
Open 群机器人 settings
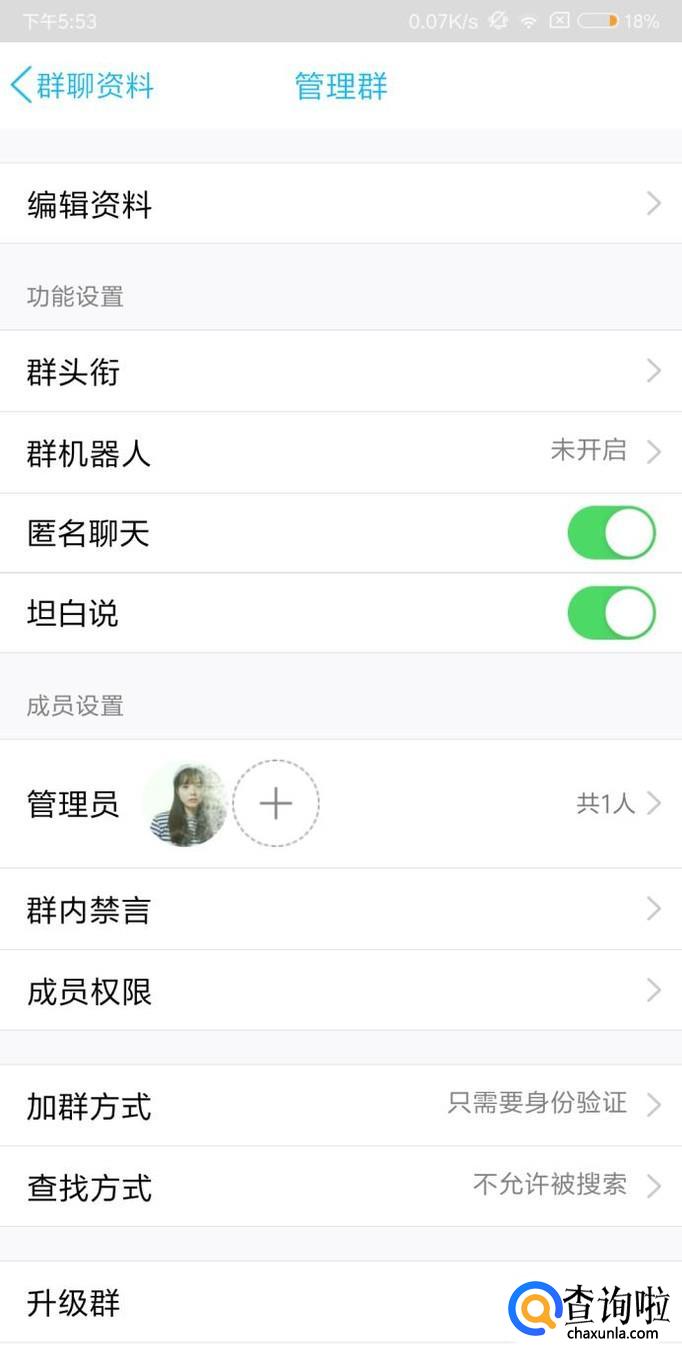(x=340, y=452)
